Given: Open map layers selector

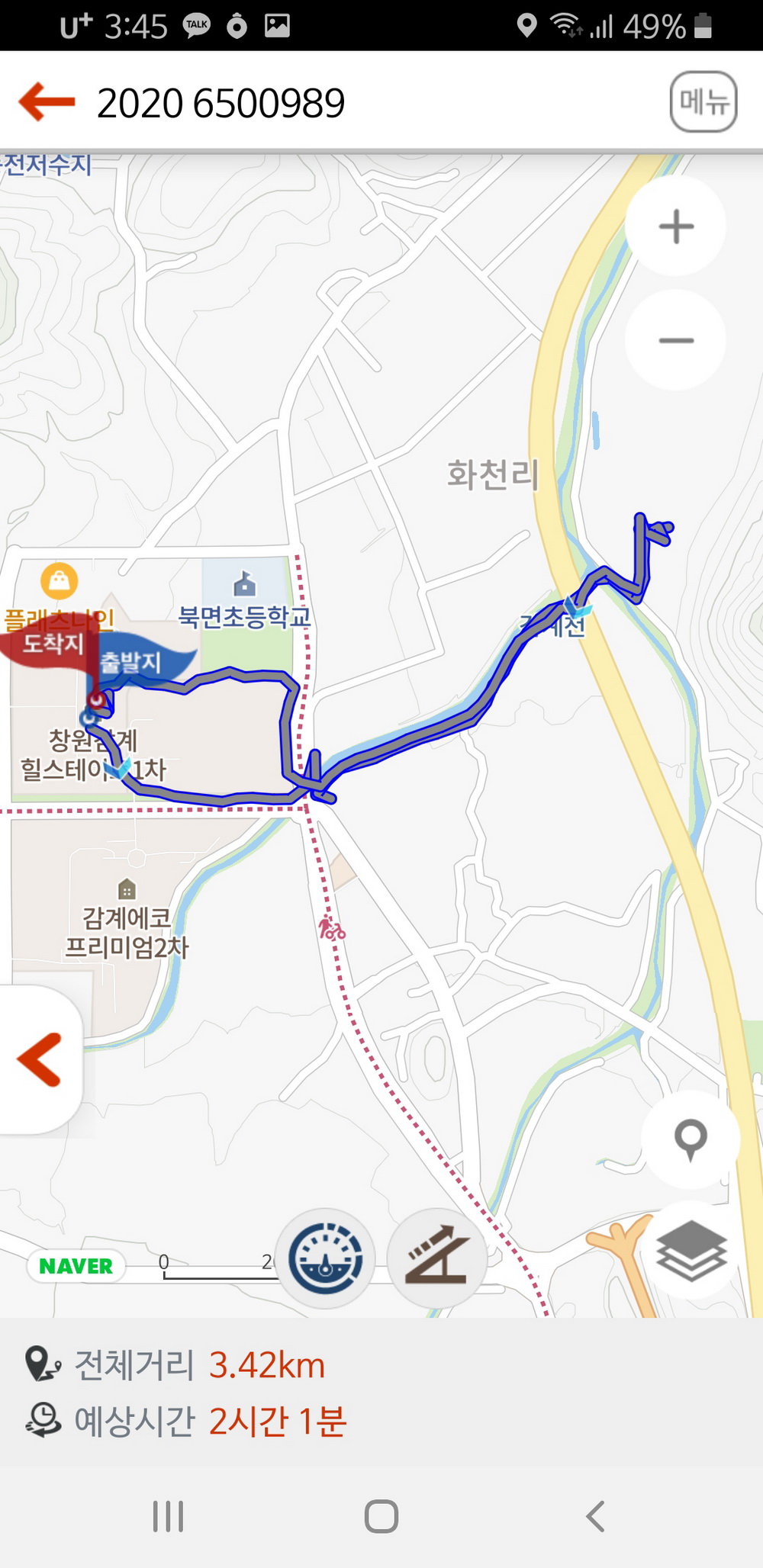Looking at the screenshot, I should pos(691,1252).
